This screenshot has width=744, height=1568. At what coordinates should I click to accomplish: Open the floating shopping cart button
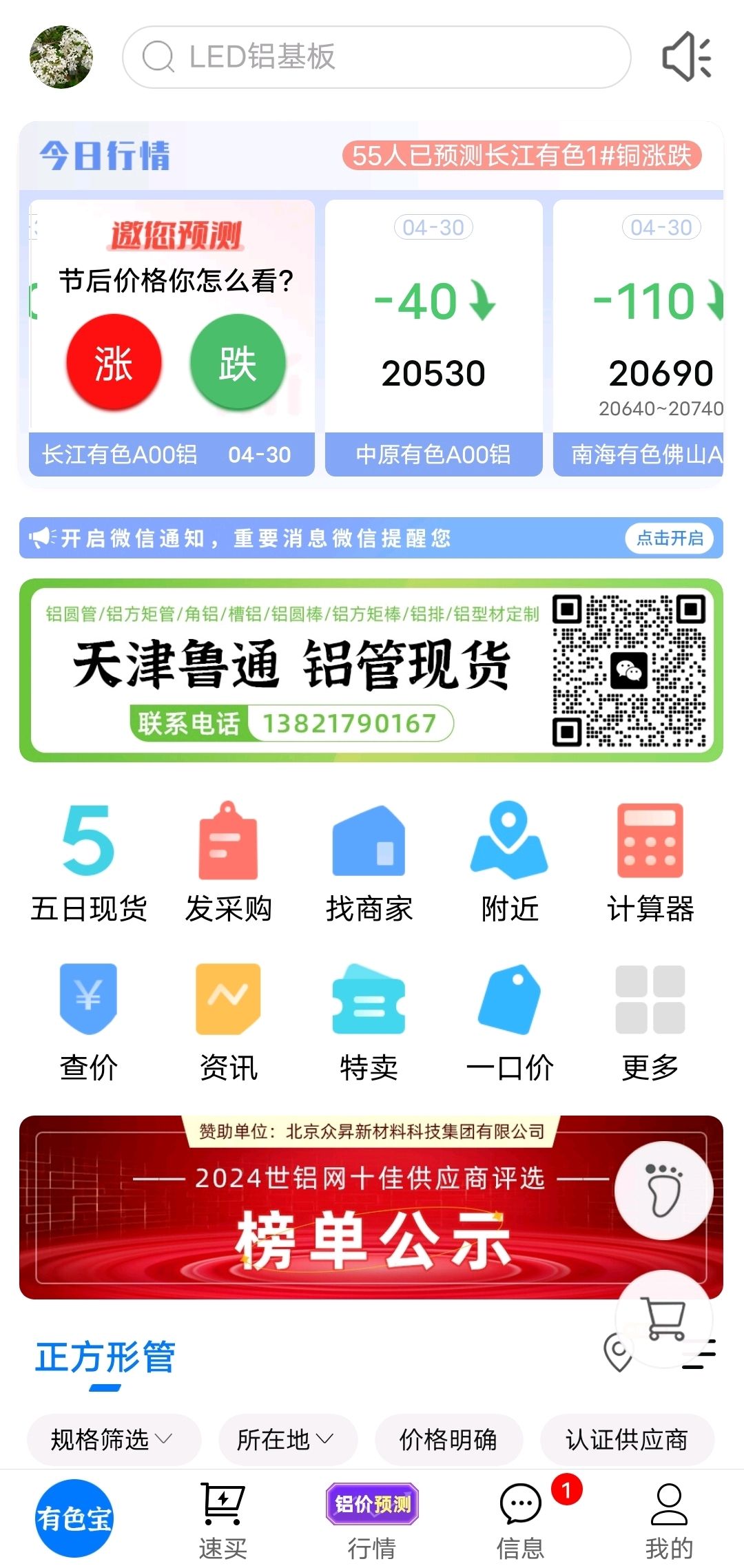point(664,1319)
